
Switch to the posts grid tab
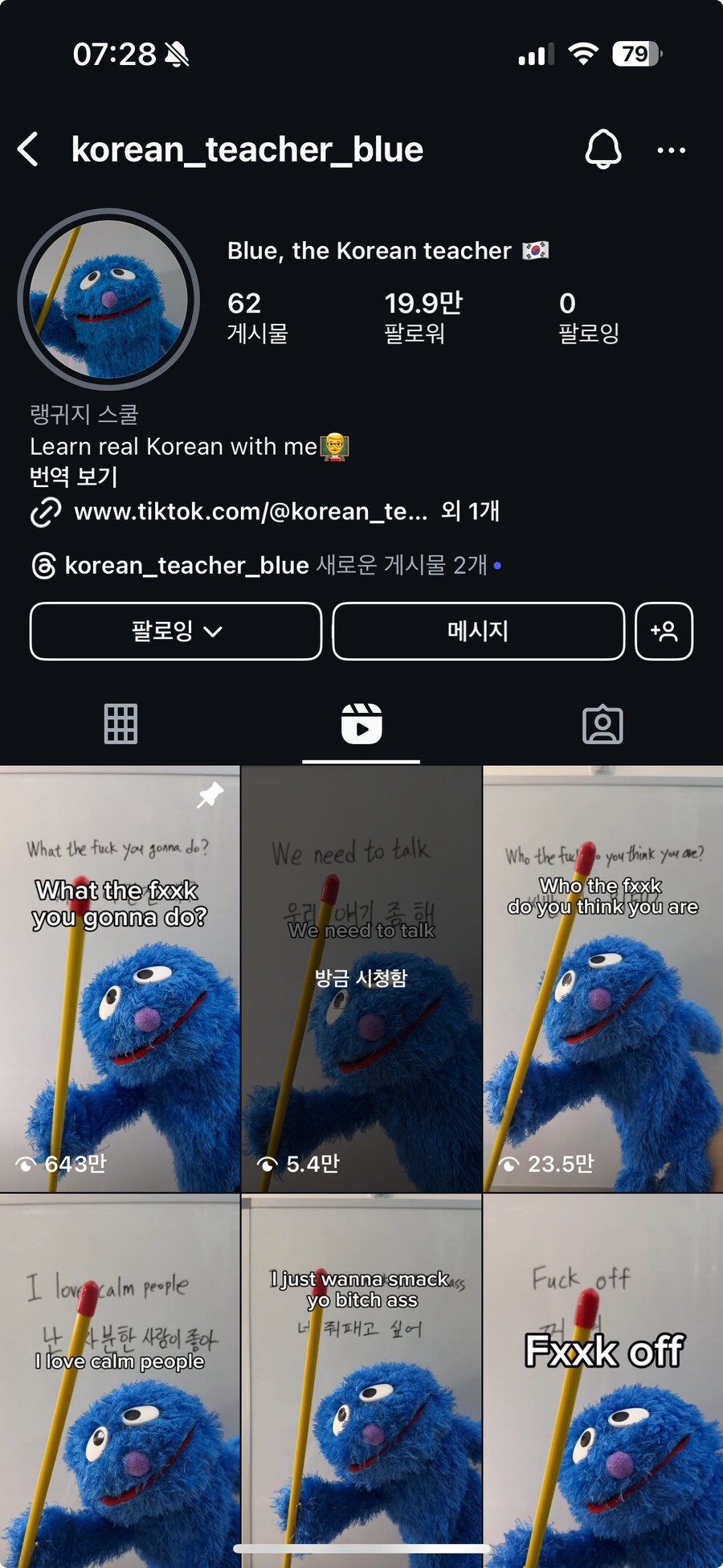pyautogui.click(x=120, y=724)
